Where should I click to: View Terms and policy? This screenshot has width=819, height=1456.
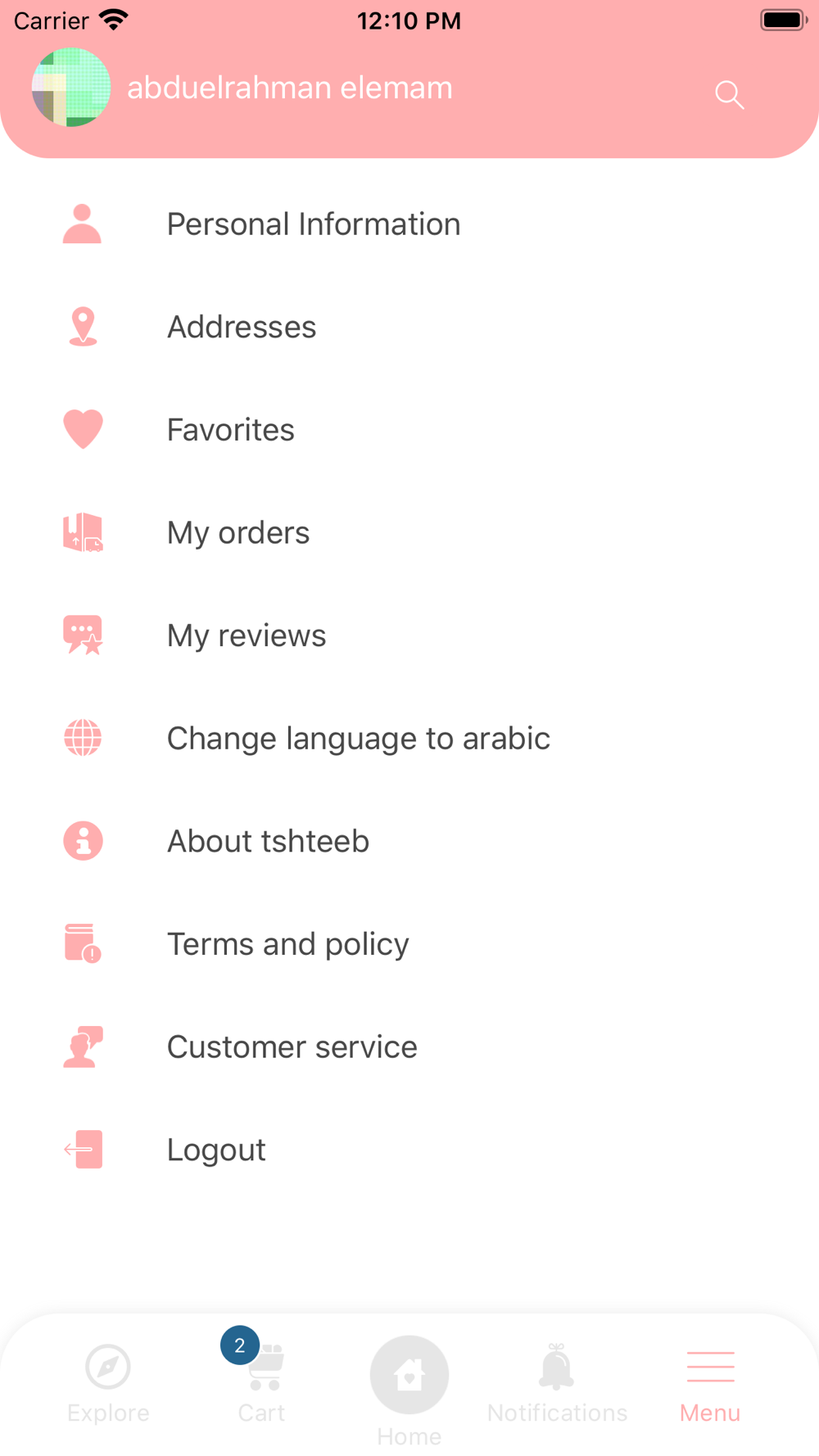coord(409,944)
